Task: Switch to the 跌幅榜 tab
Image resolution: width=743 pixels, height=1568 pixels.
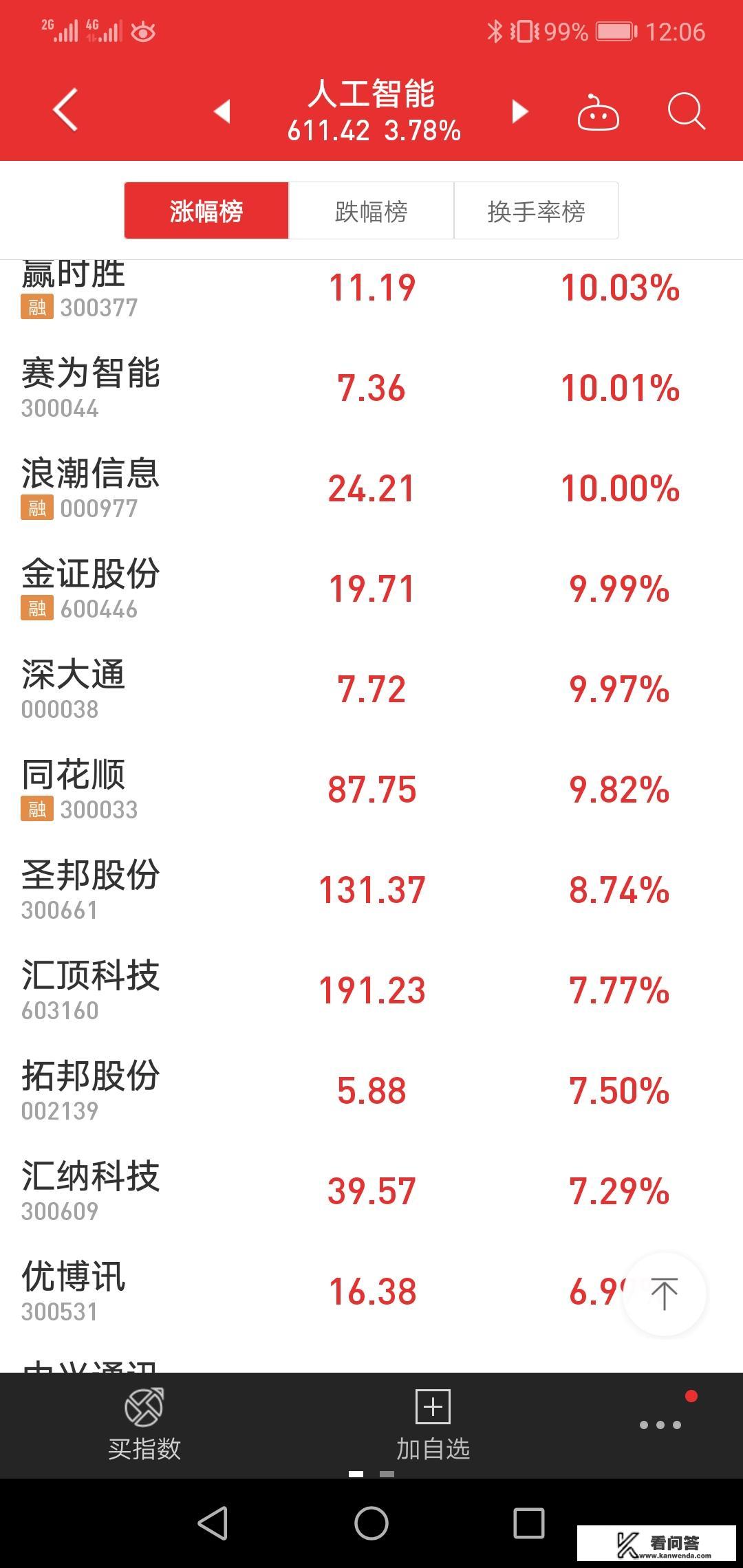Action: coord(371,211)
